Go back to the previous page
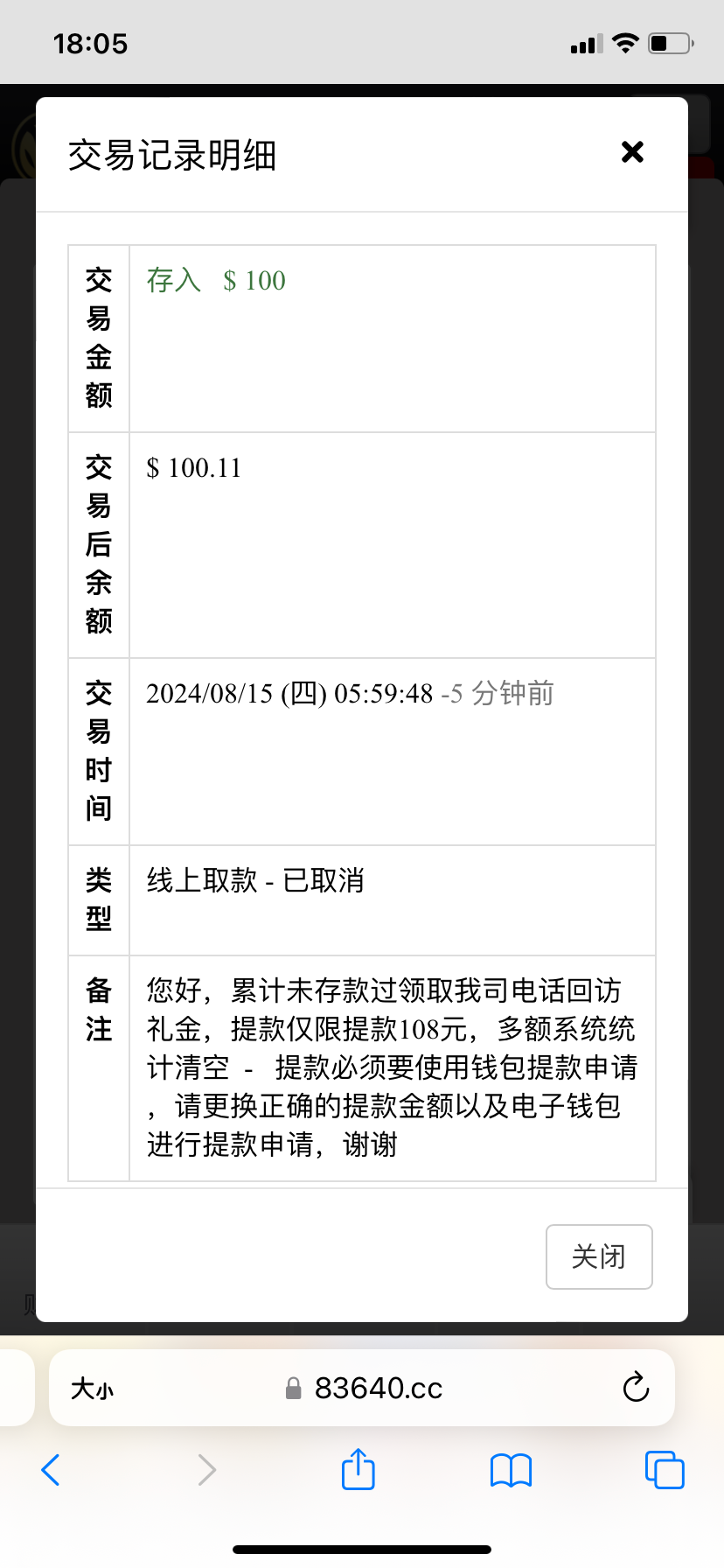 point(51,1470)
